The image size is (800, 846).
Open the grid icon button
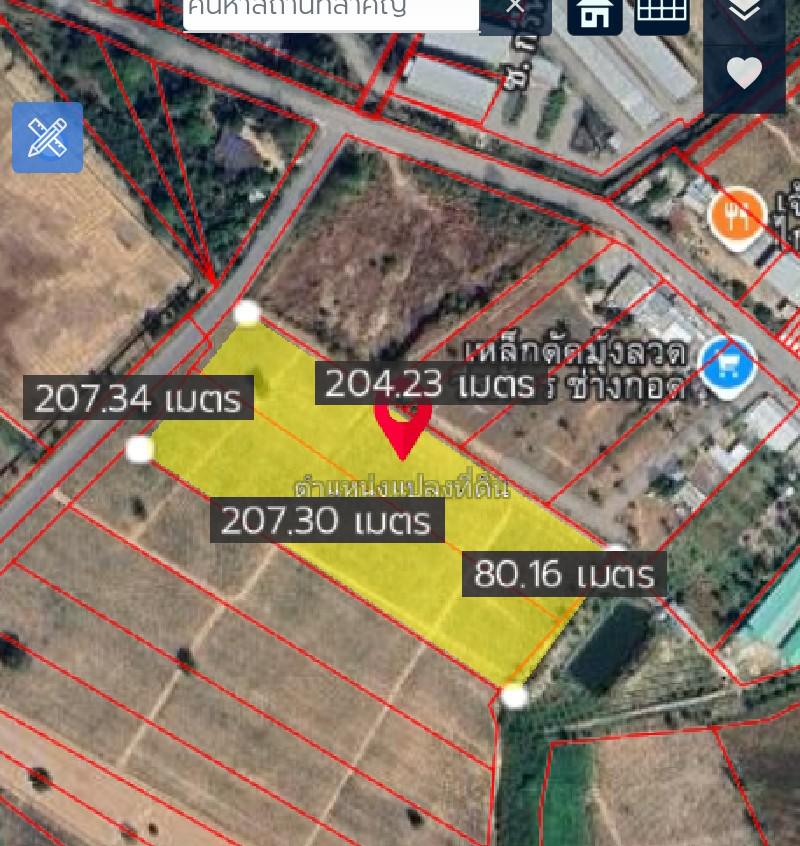662,13
